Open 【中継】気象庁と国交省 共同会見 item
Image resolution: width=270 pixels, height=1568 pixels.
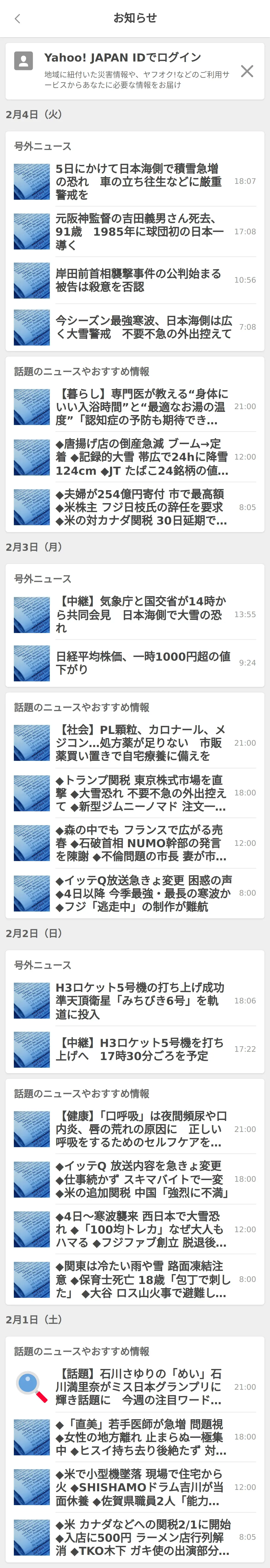coord(139,614)
